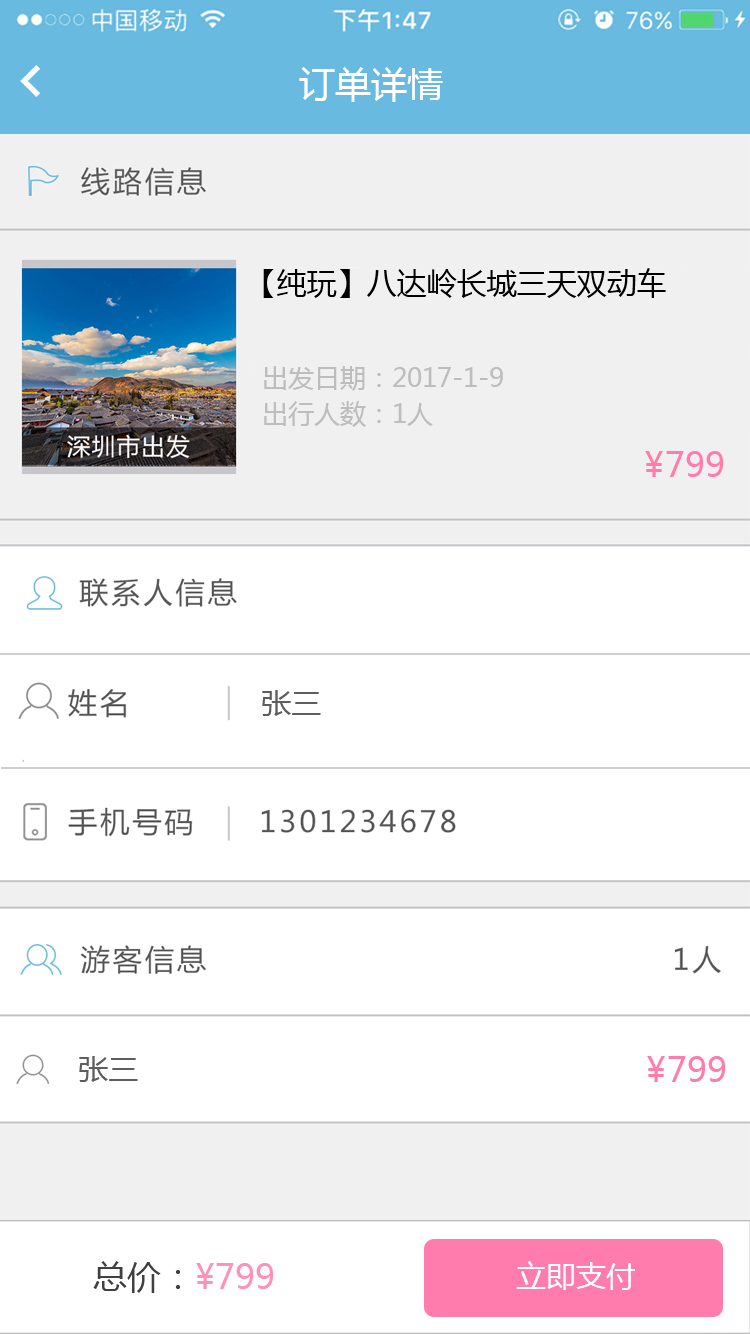Tap the total price ¥799 at bottom
This screenshot has width=750, height=1334.
click(236, 1277)
